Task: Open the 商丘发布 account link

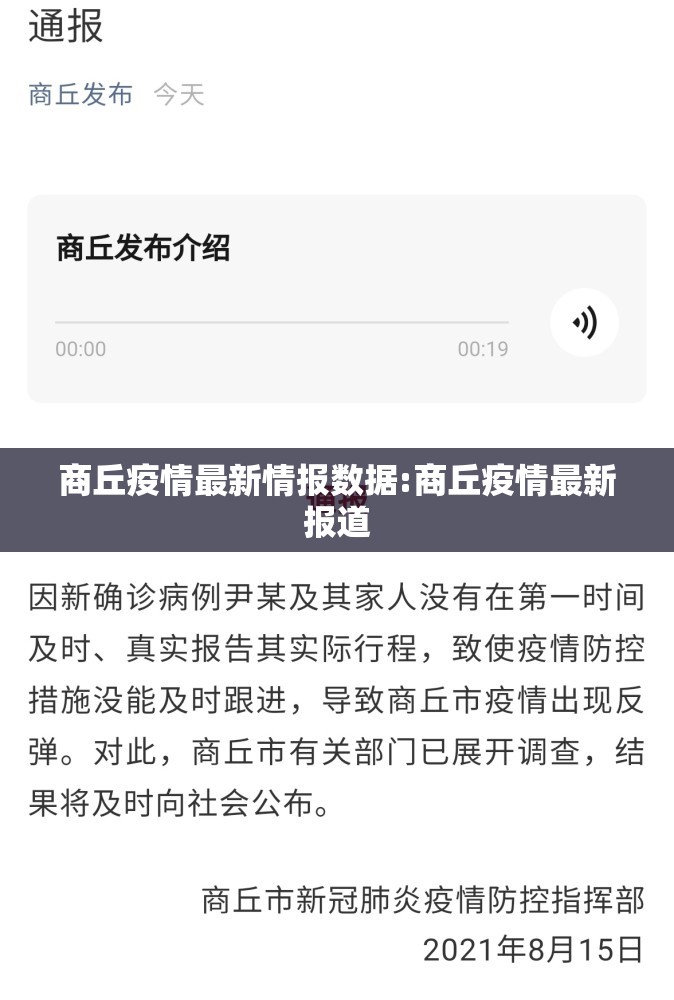Action: tap(80, 95)
